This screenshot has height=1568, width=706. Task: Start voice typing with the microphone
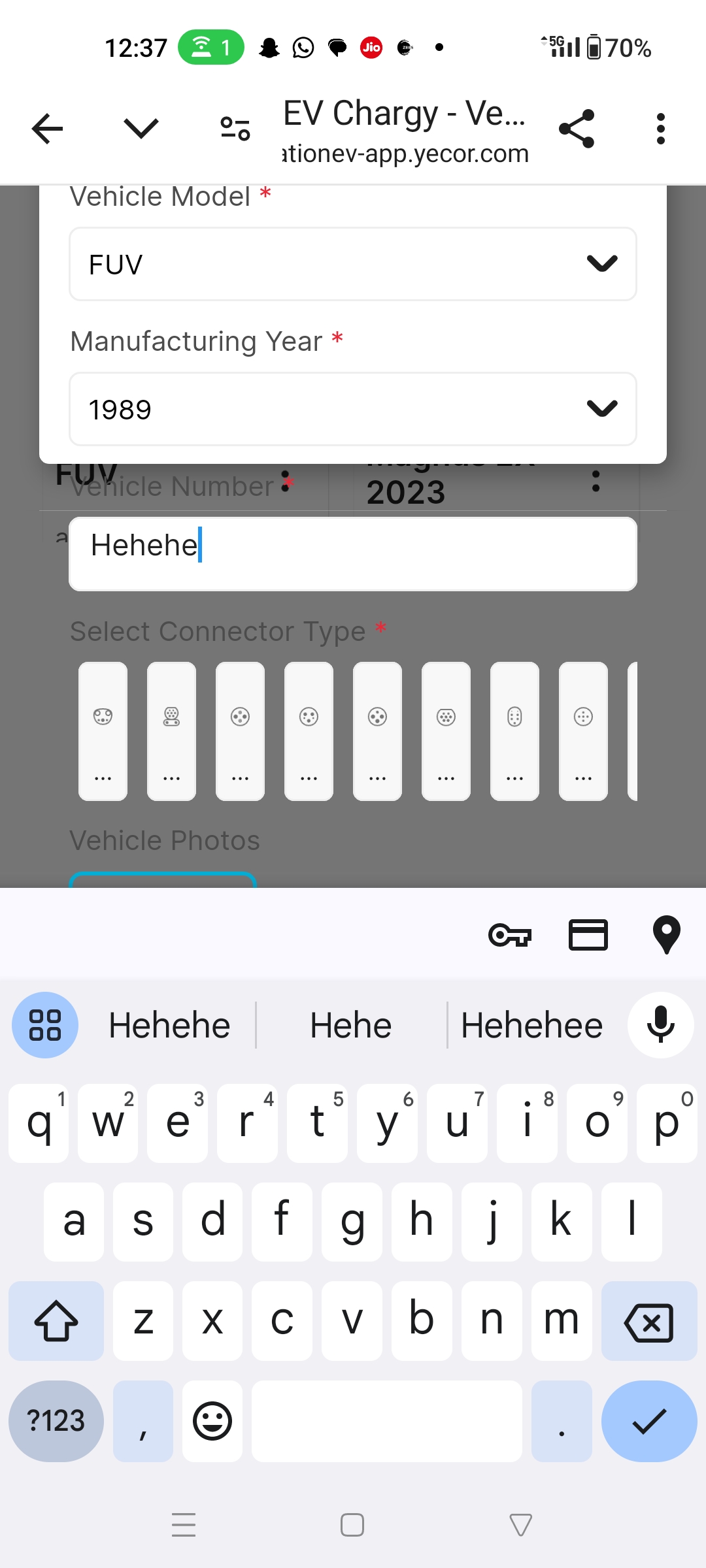660,1025
